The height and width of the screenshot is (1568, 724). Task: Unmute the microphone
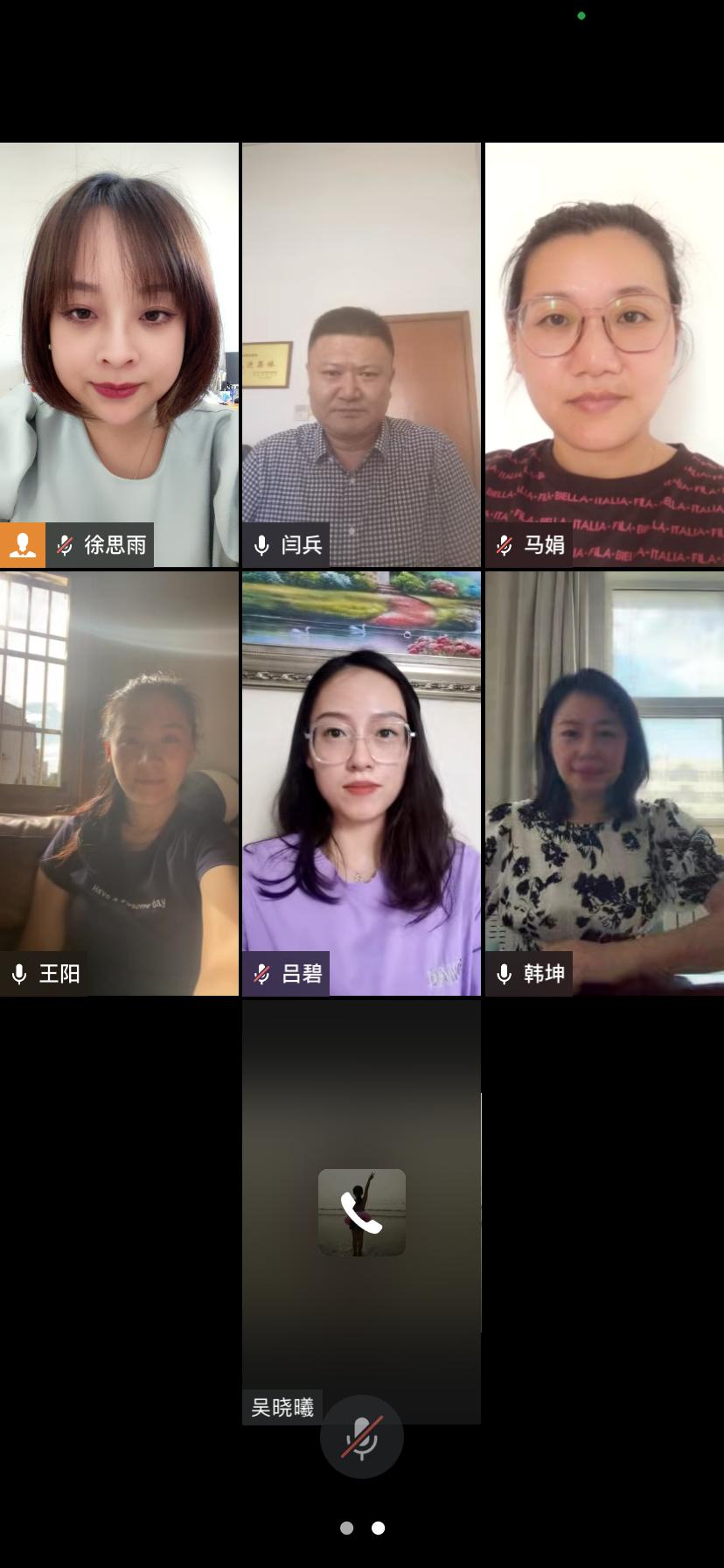[361, 1437]
